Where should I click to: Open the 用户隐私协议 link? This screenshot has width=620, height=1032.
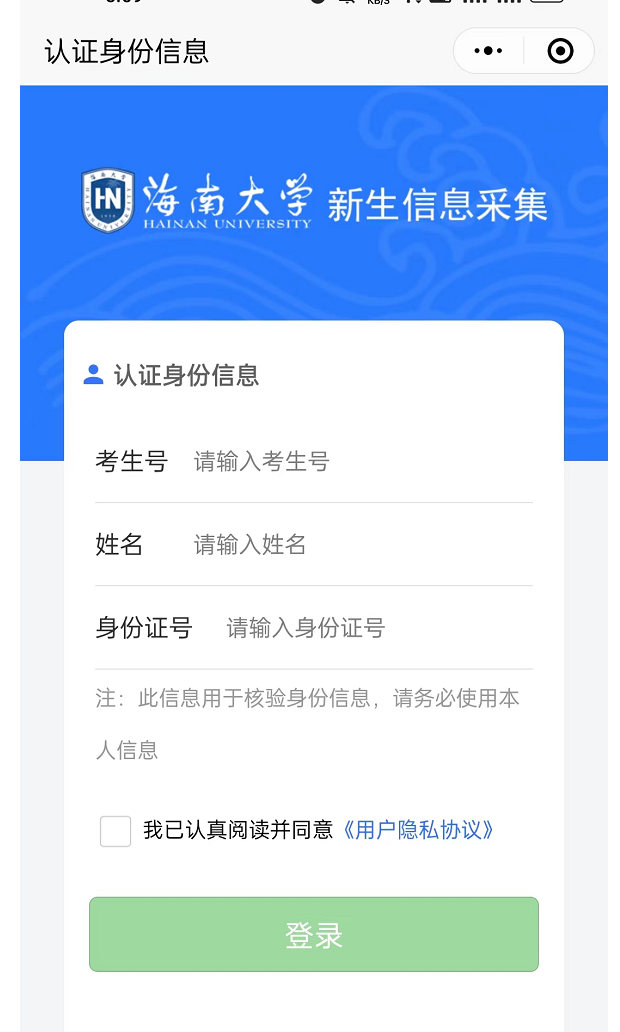418,830
